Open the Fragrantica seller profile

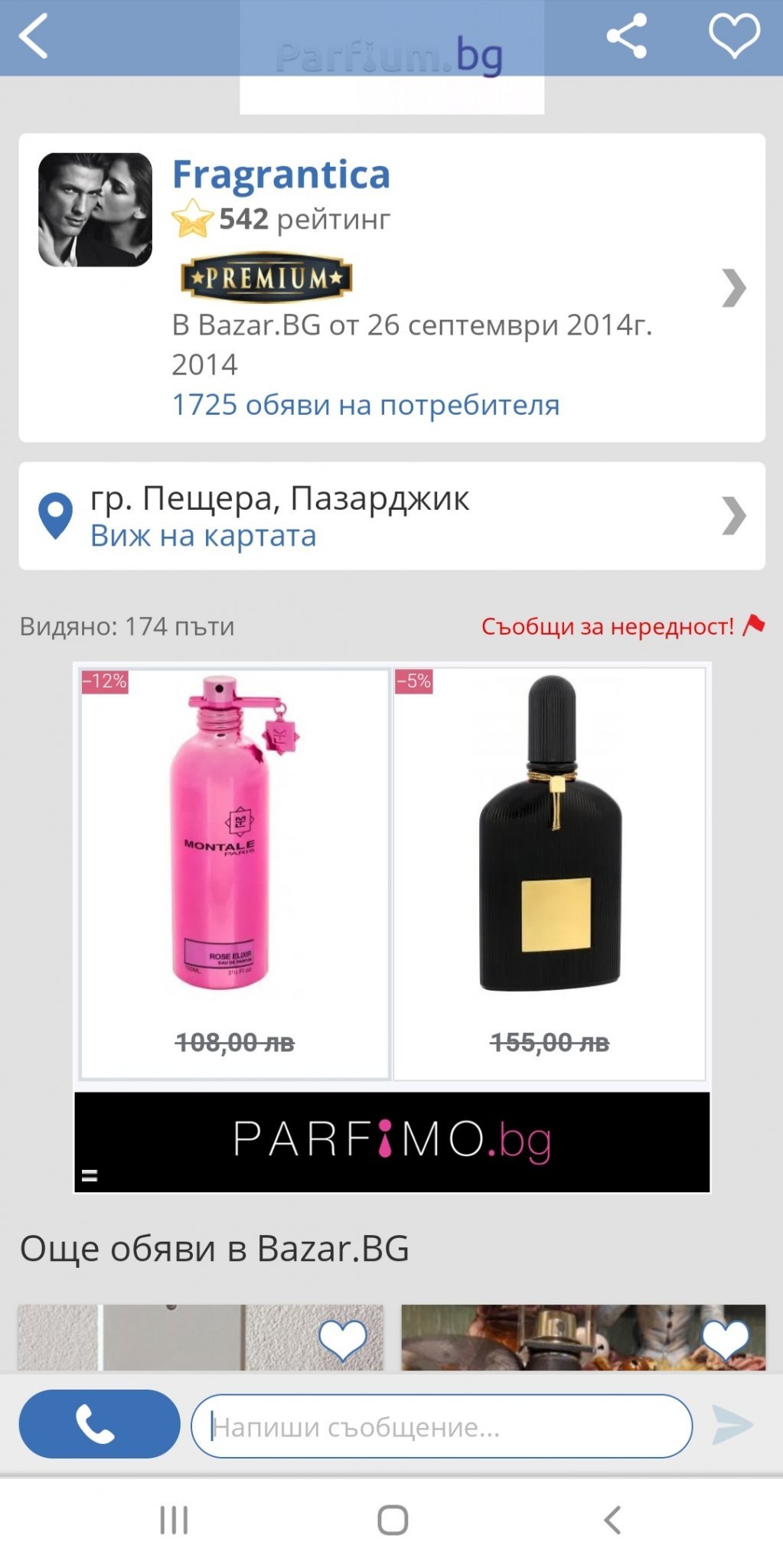pyautogui.click(x=281, y=175)
